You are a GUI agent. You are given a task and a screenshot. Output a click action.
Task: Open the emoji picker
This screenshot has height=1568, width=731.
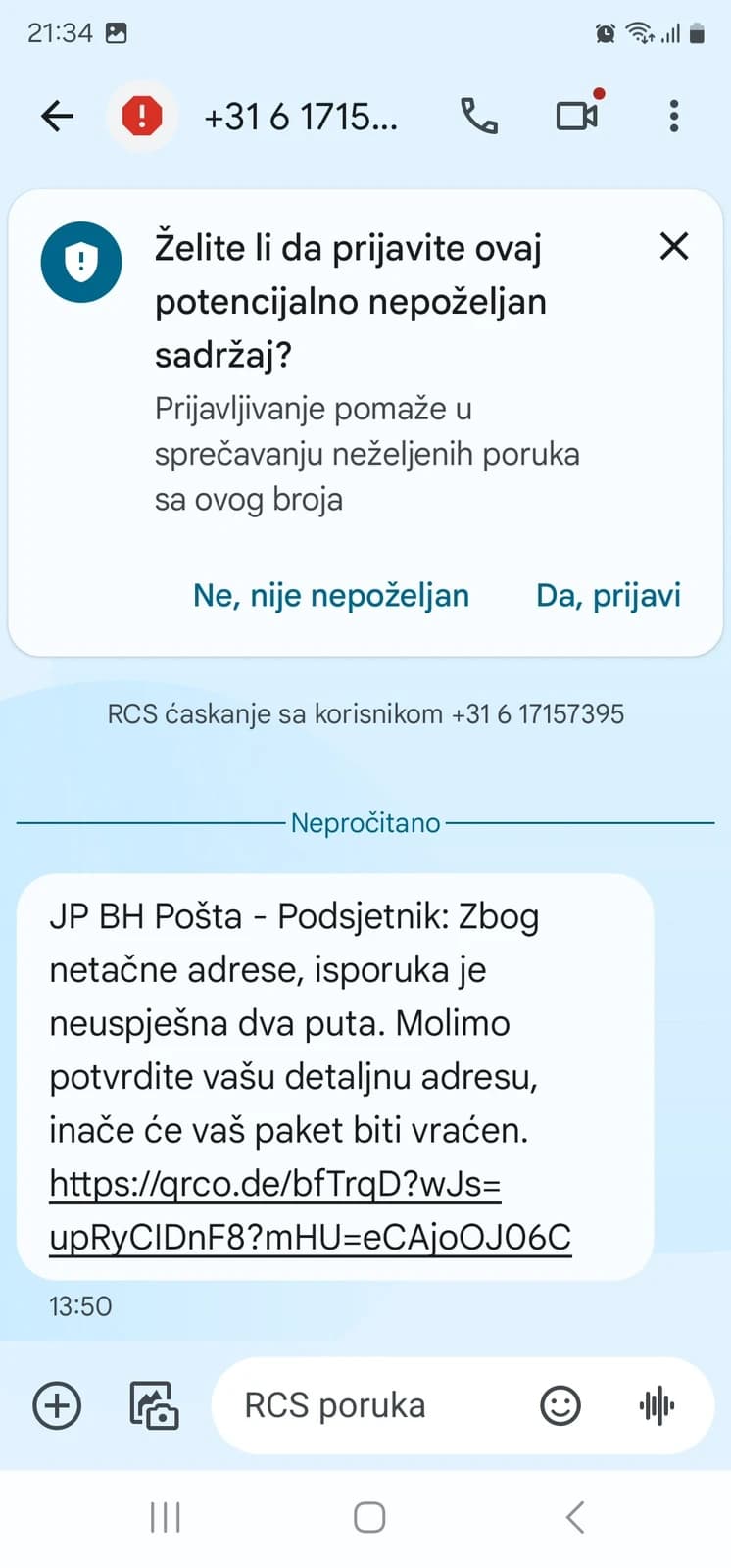pyautogui.click(x=560, y=1405)
